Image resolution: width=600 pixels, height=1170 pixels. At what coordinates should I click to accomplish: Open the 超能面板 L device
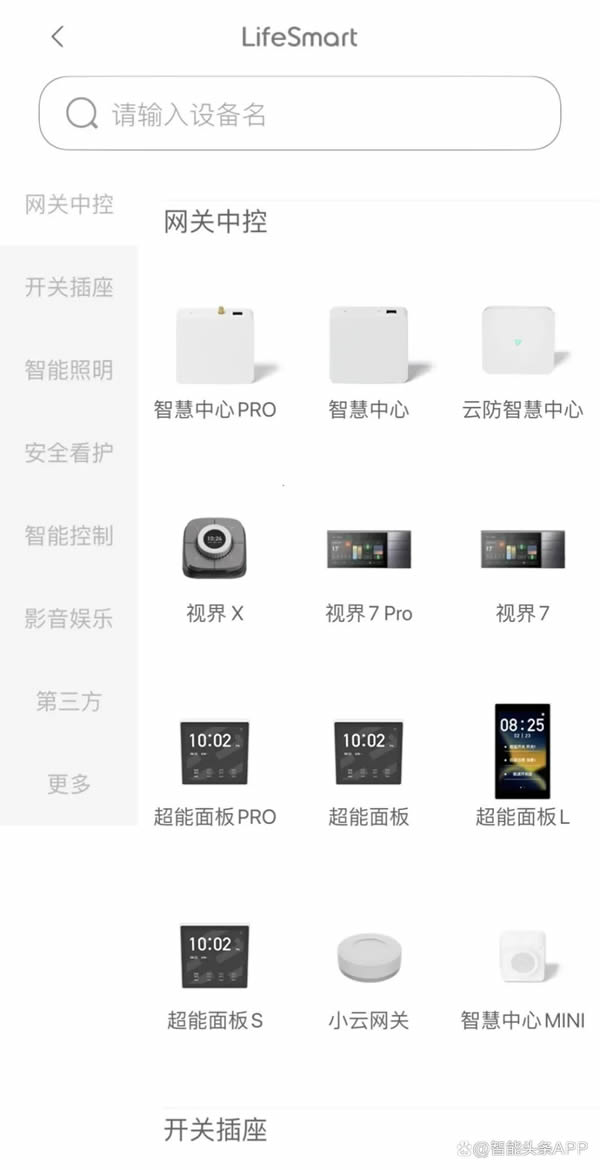point(522,768)
